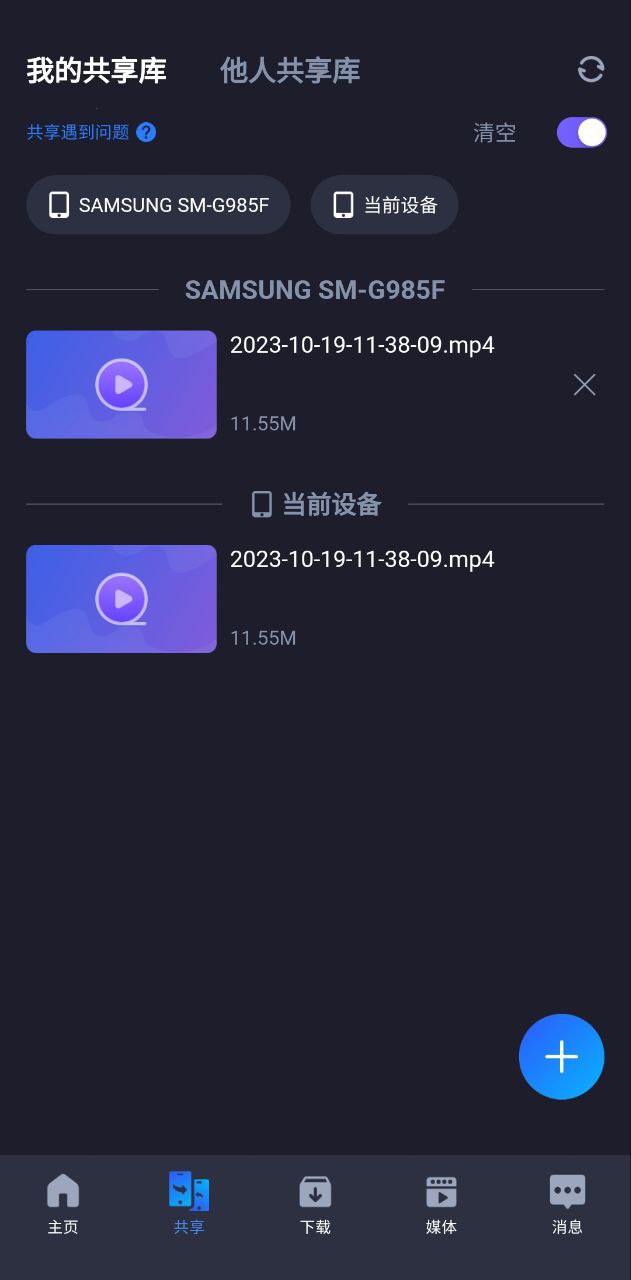Refresh the shared library list
Screen dimensions: 631x1280
[591, 69]
